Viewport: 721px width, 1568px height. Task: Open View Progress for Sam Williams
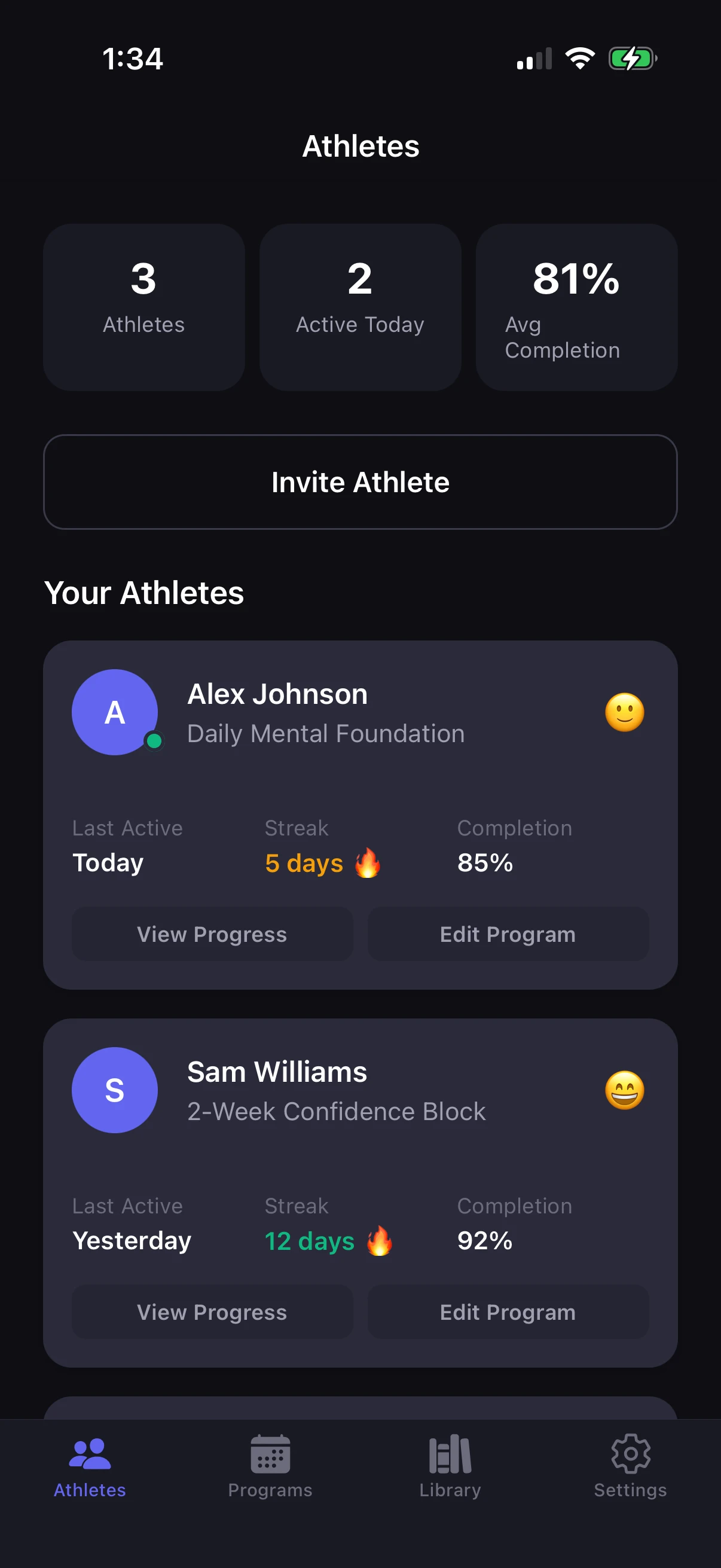click(x=211, y=1312)
